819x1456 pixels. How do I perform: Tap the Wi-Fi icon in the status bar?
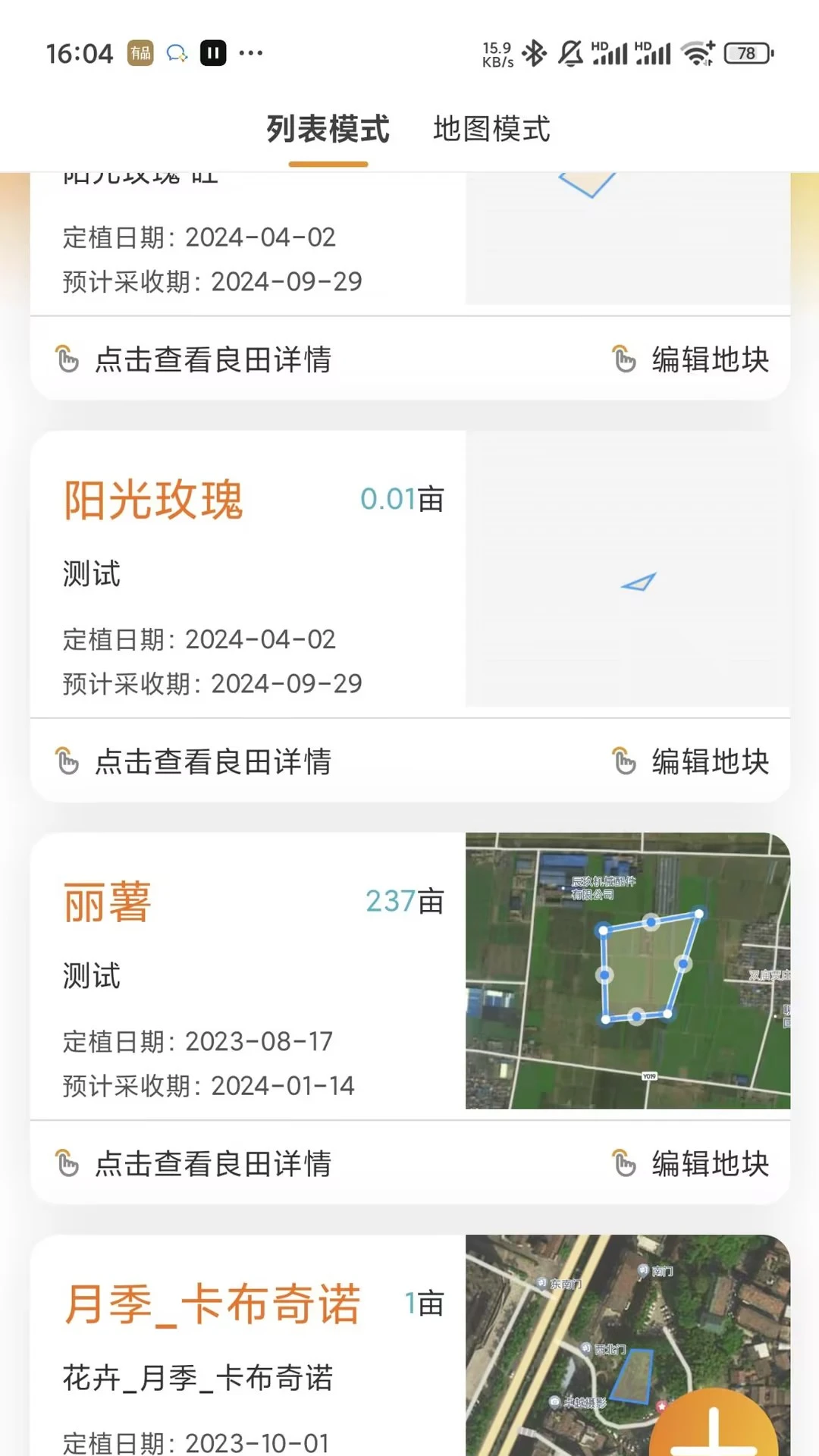tap(697, 52)
